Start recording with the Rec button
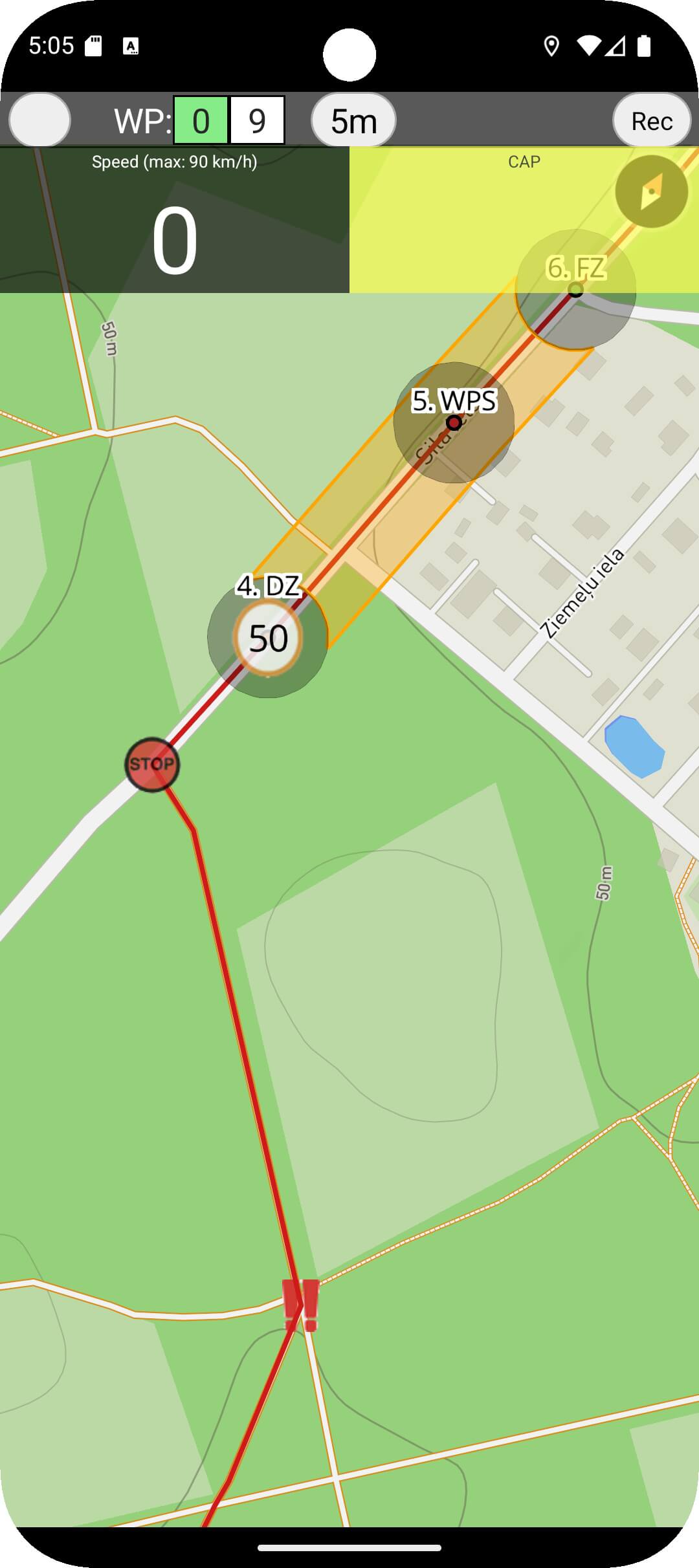 651,121
